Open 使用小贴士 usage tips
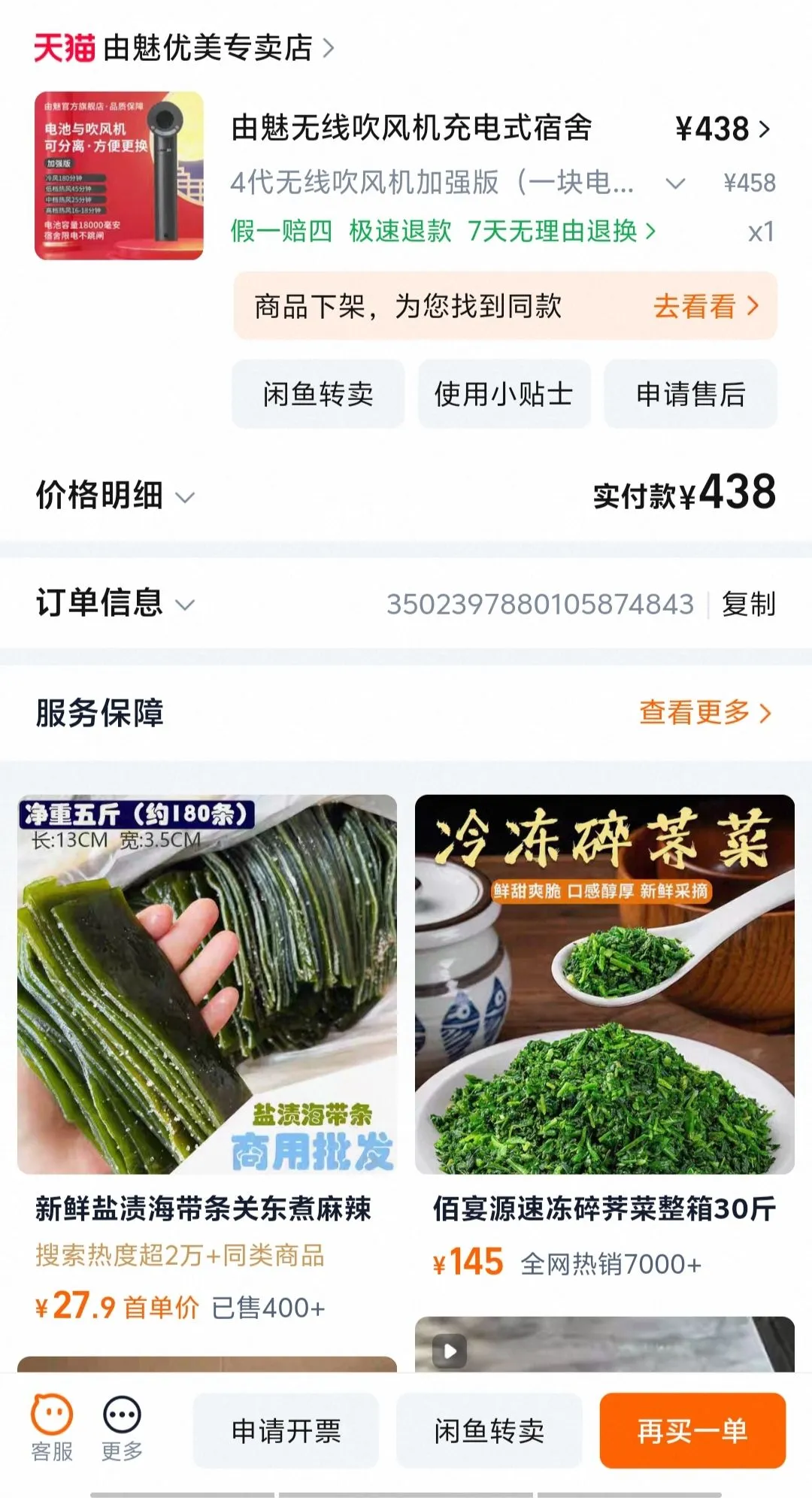 (x=504, y=394)
